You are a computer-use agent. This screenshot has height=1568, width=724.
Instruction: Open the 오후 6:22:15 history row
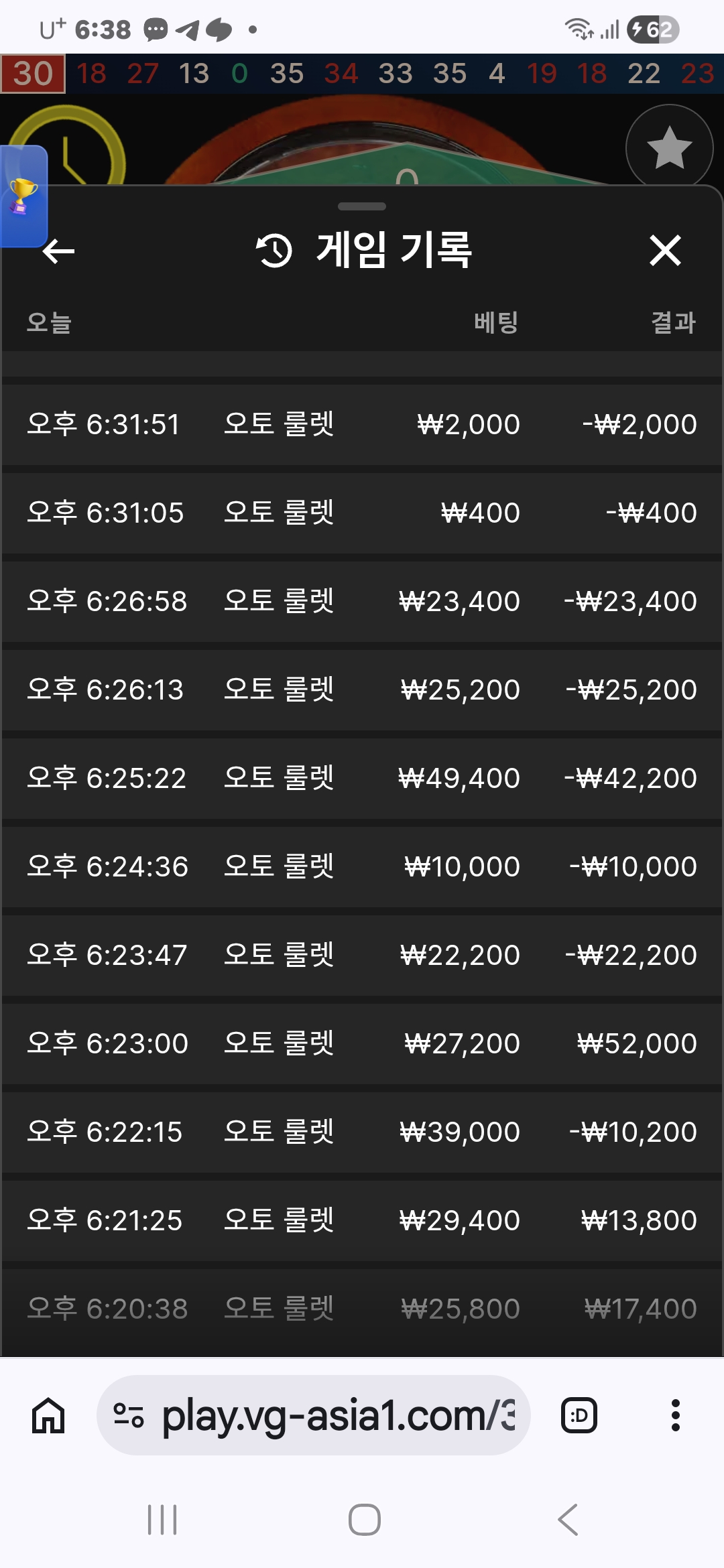(x=362, y=1132)
